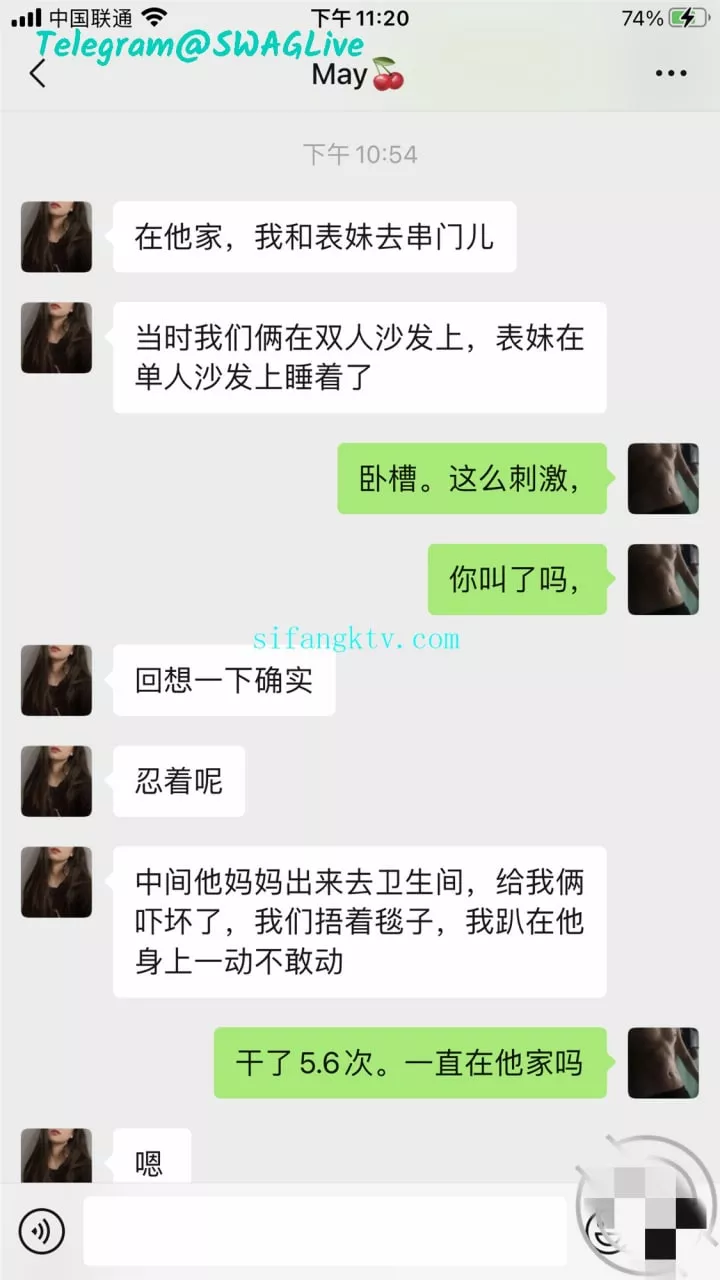Open May's avatar beside the 回想一下确实 message

tap(56, 680)
